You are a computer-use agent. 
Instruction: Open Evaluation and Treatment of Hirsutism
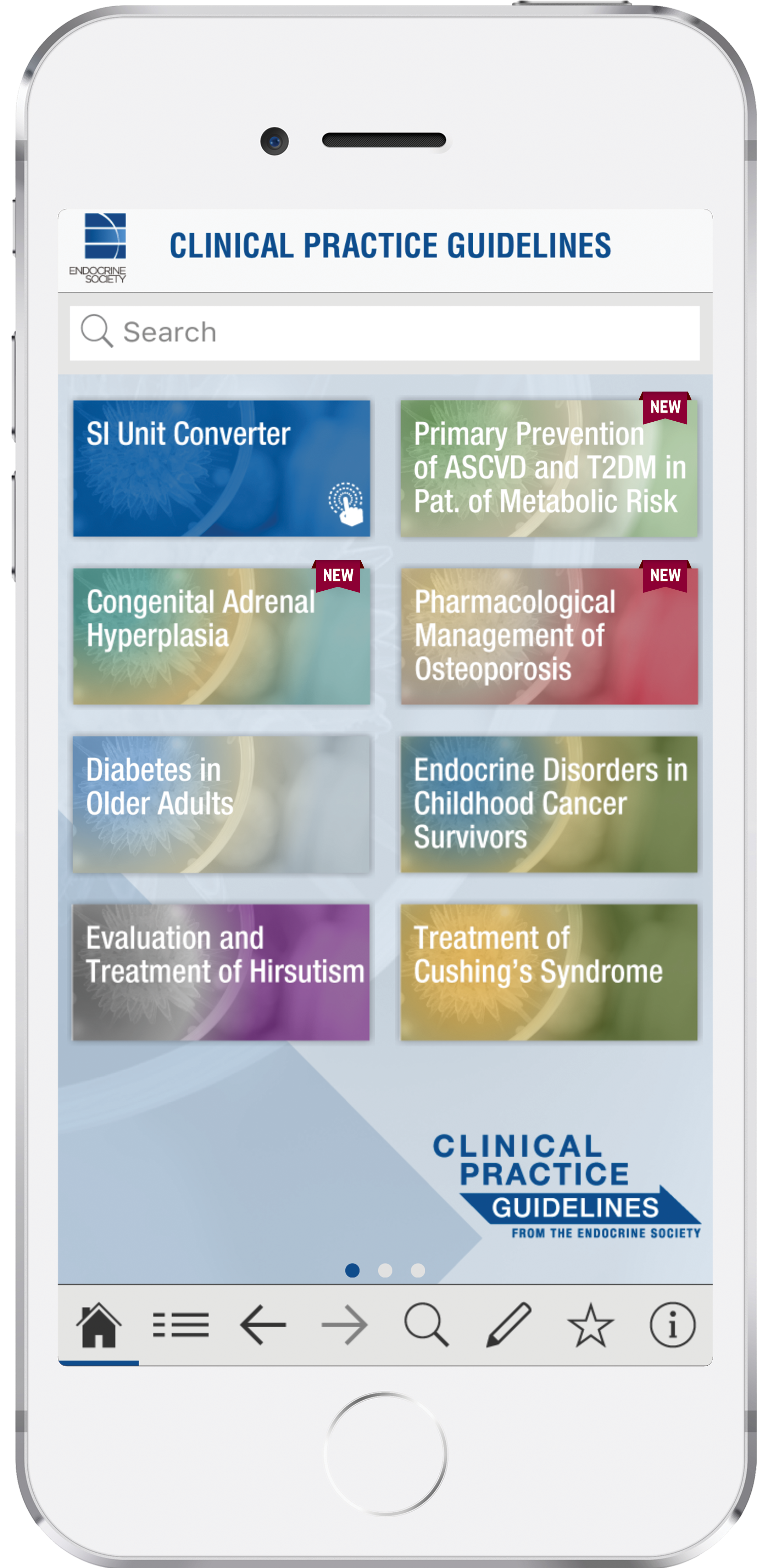[x=221, y=972]
